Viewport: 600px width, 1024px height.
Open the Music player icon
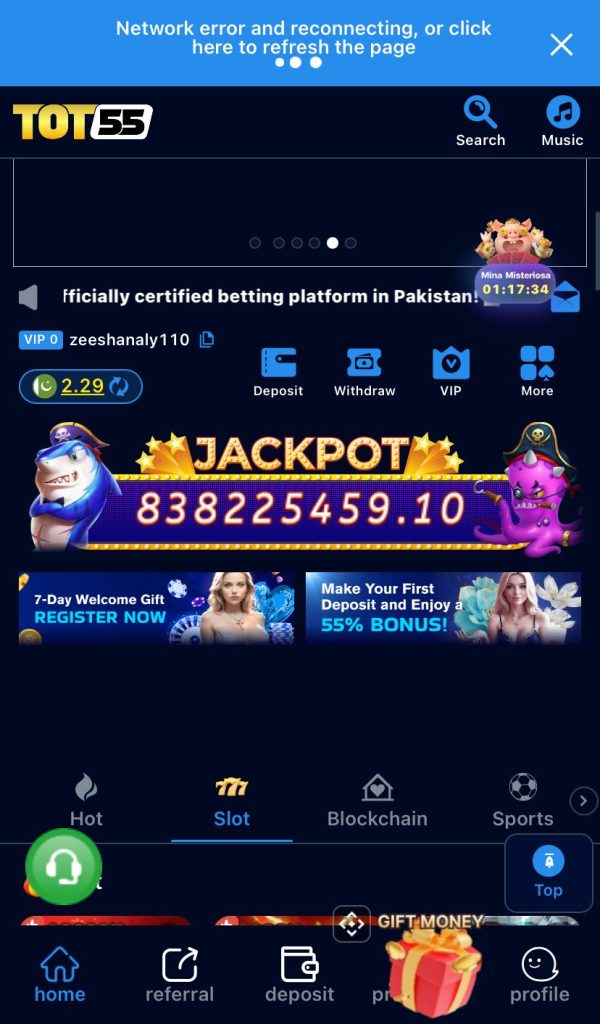[x=562, y=120]
